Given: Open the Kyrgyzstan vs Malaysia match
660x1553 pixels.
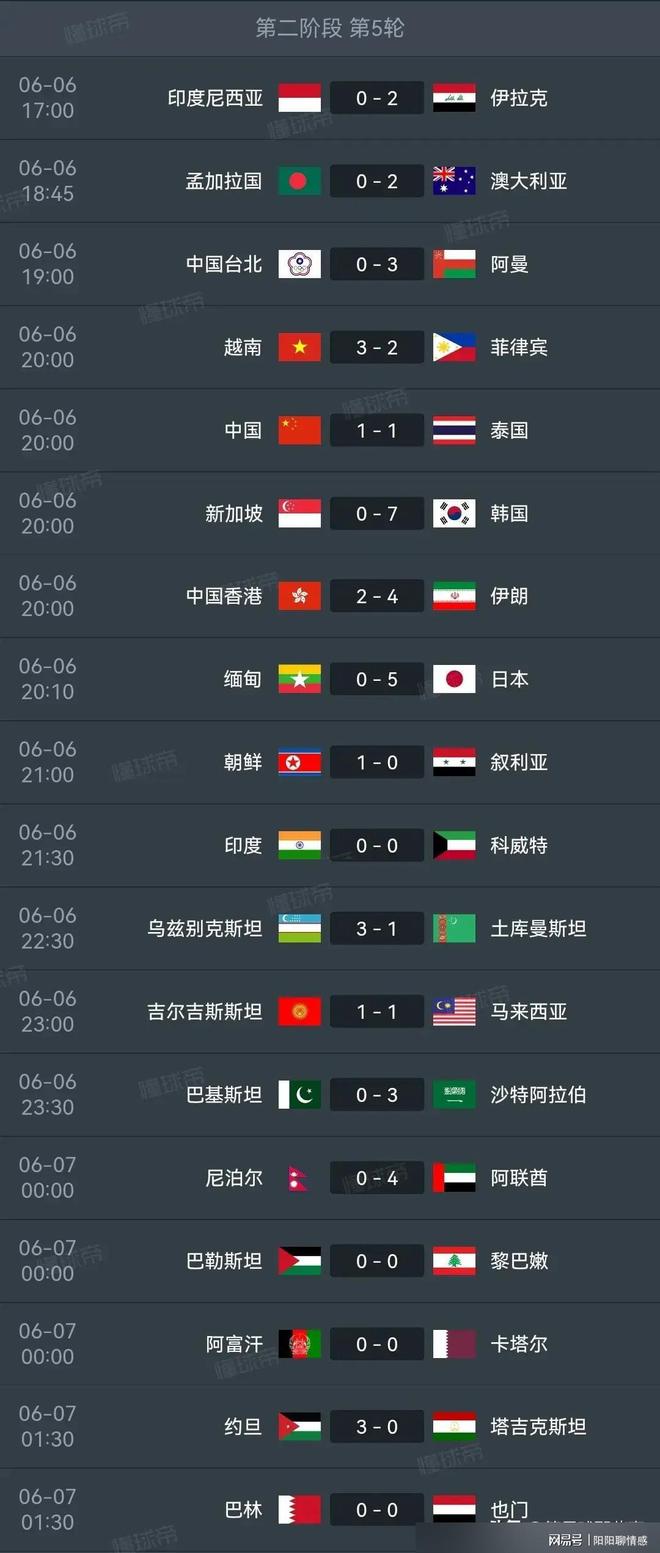Looking at the screenshot, I should (x=377, y=1011).
